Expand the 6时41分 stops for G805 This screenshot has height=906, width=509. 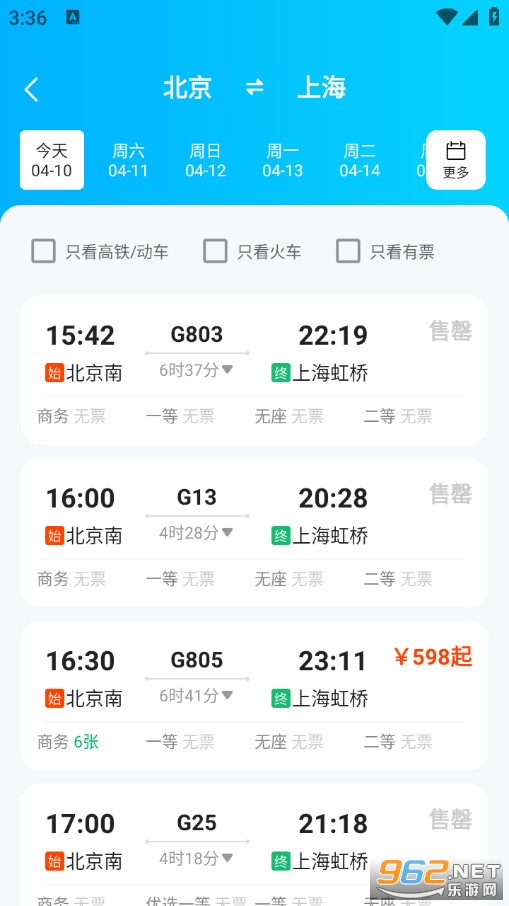tap(196, 696)
